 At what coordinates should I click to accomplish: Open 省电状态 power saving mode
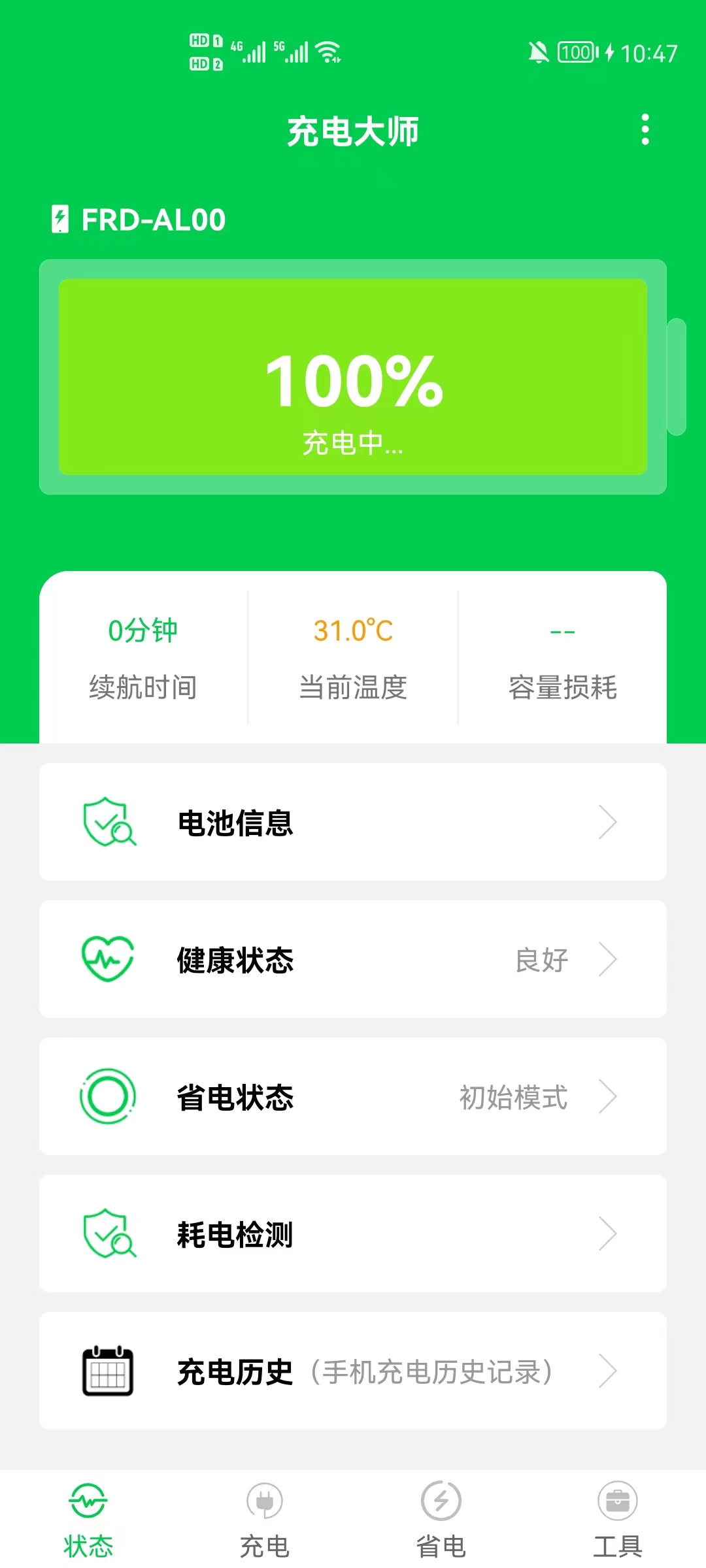coord(353,1096)
